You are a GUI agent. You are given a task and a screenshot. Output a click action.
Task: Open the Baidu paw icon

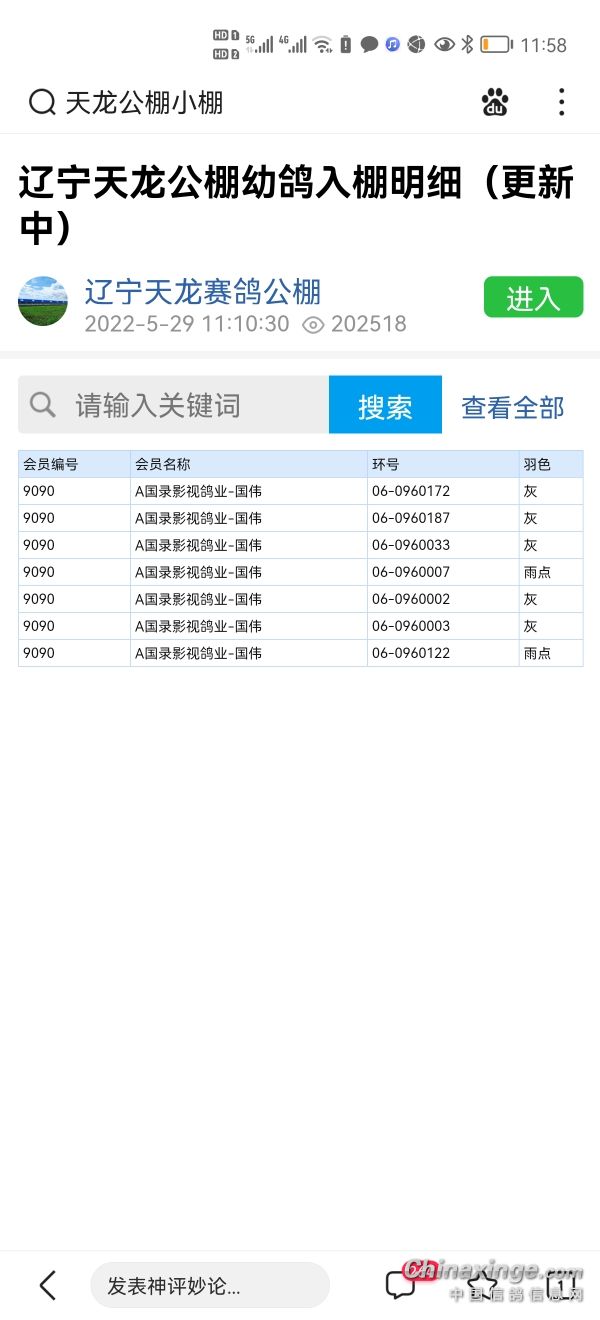(x=495, y=102)
